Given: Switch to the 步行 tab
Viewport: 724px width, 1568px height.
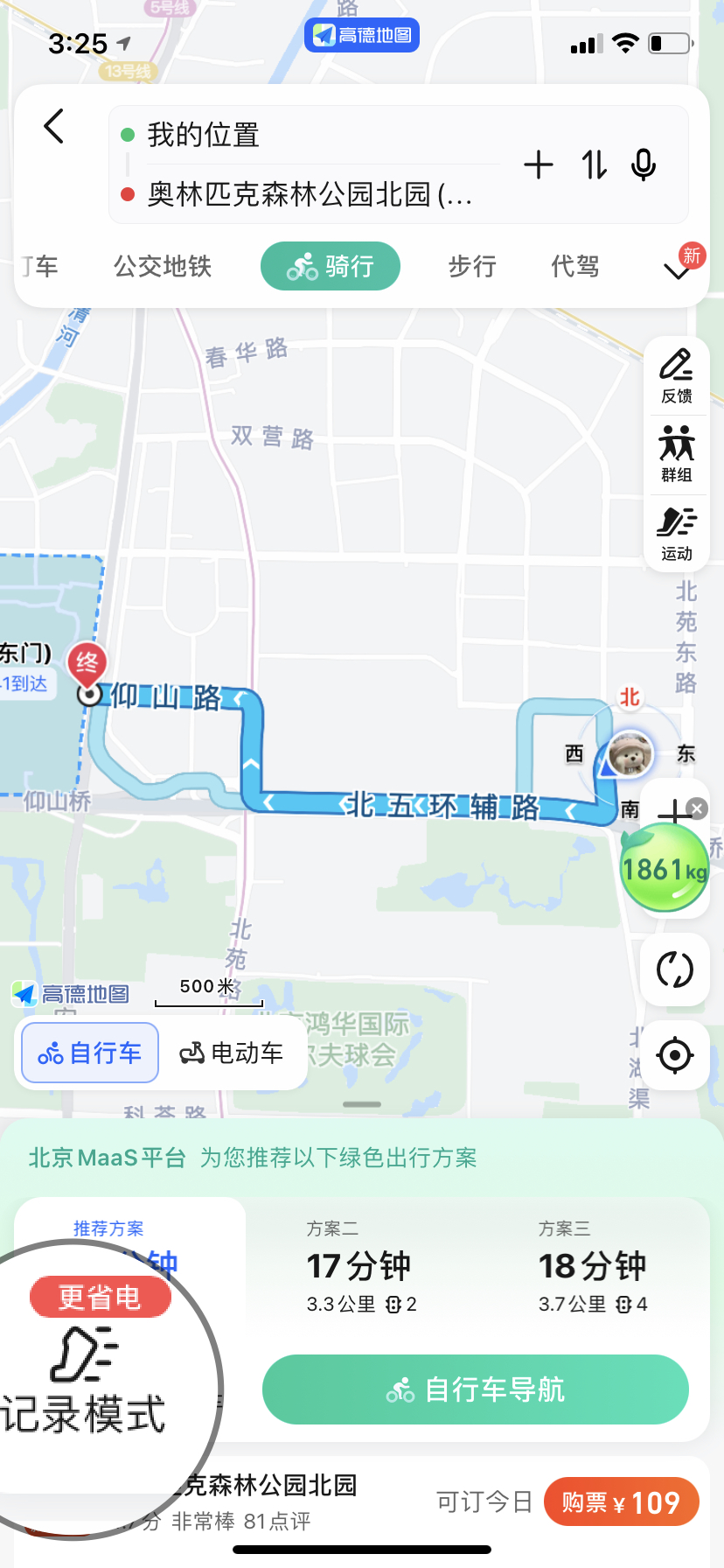Looking at the screenshot, I should [x=472, y=266].
